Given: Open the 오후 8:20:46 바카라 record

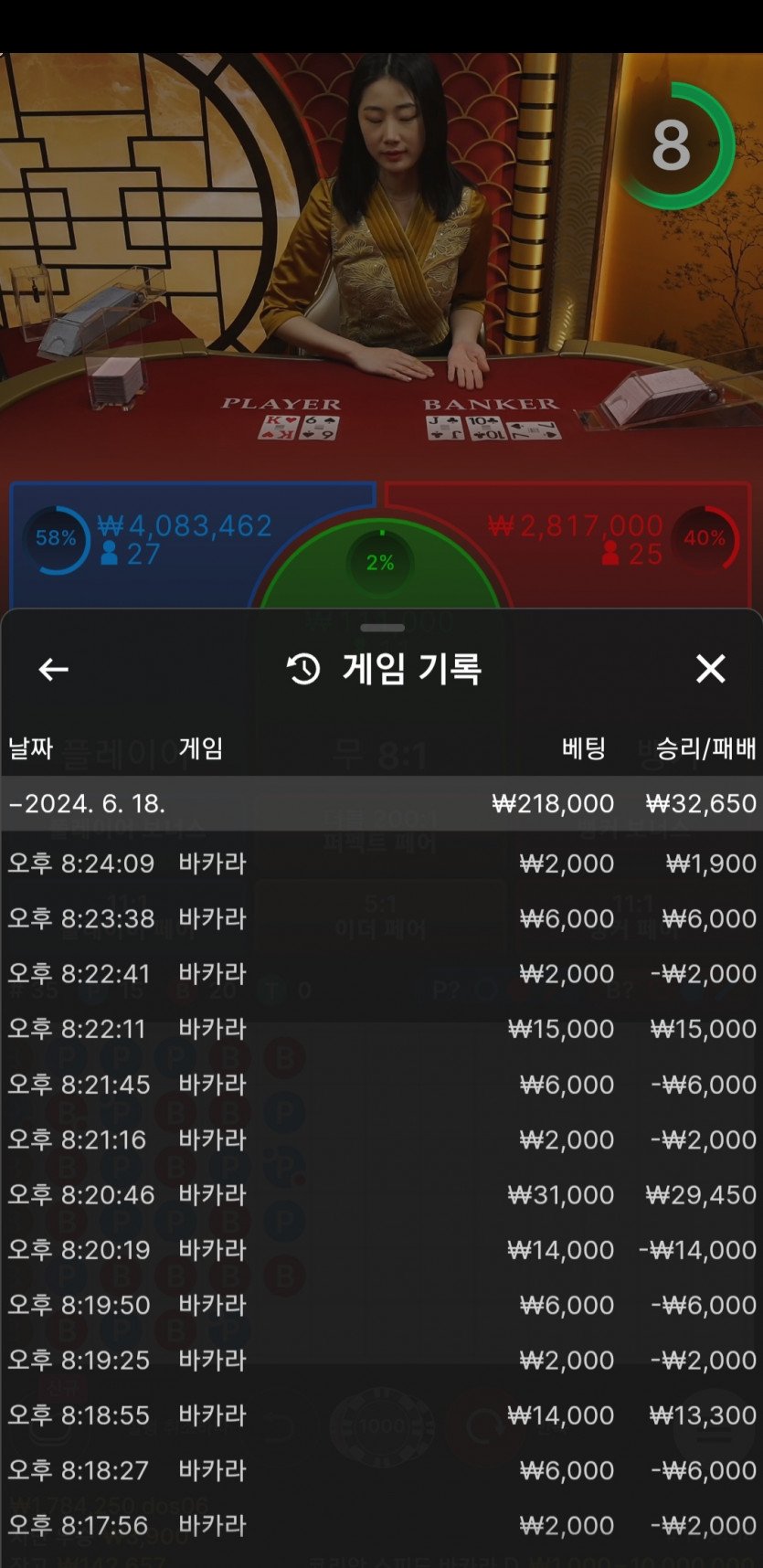Looking at the screenshot, I should (381, 1194).
